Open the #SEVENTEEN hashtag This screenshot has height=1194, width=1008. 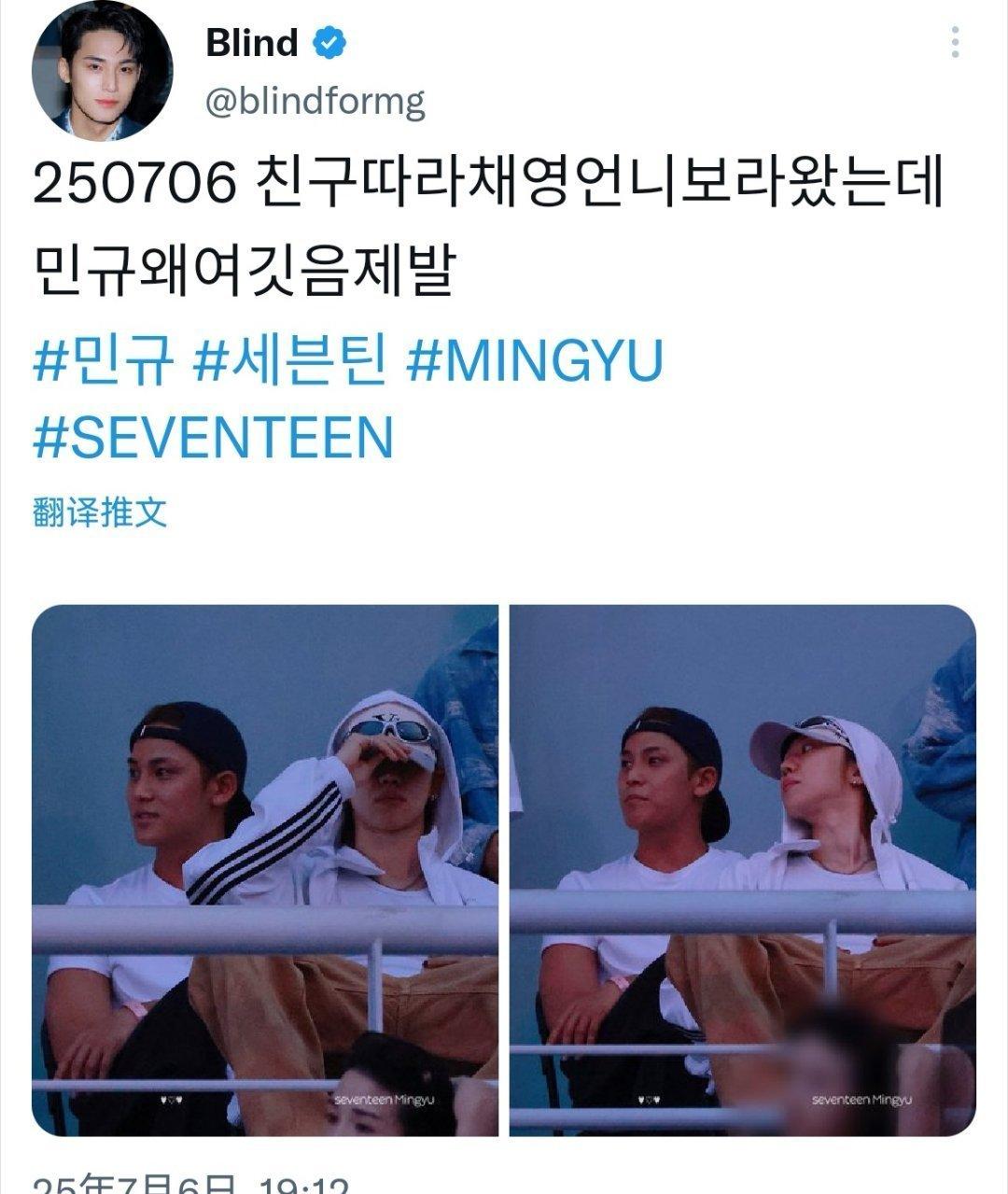pos(213,437)
